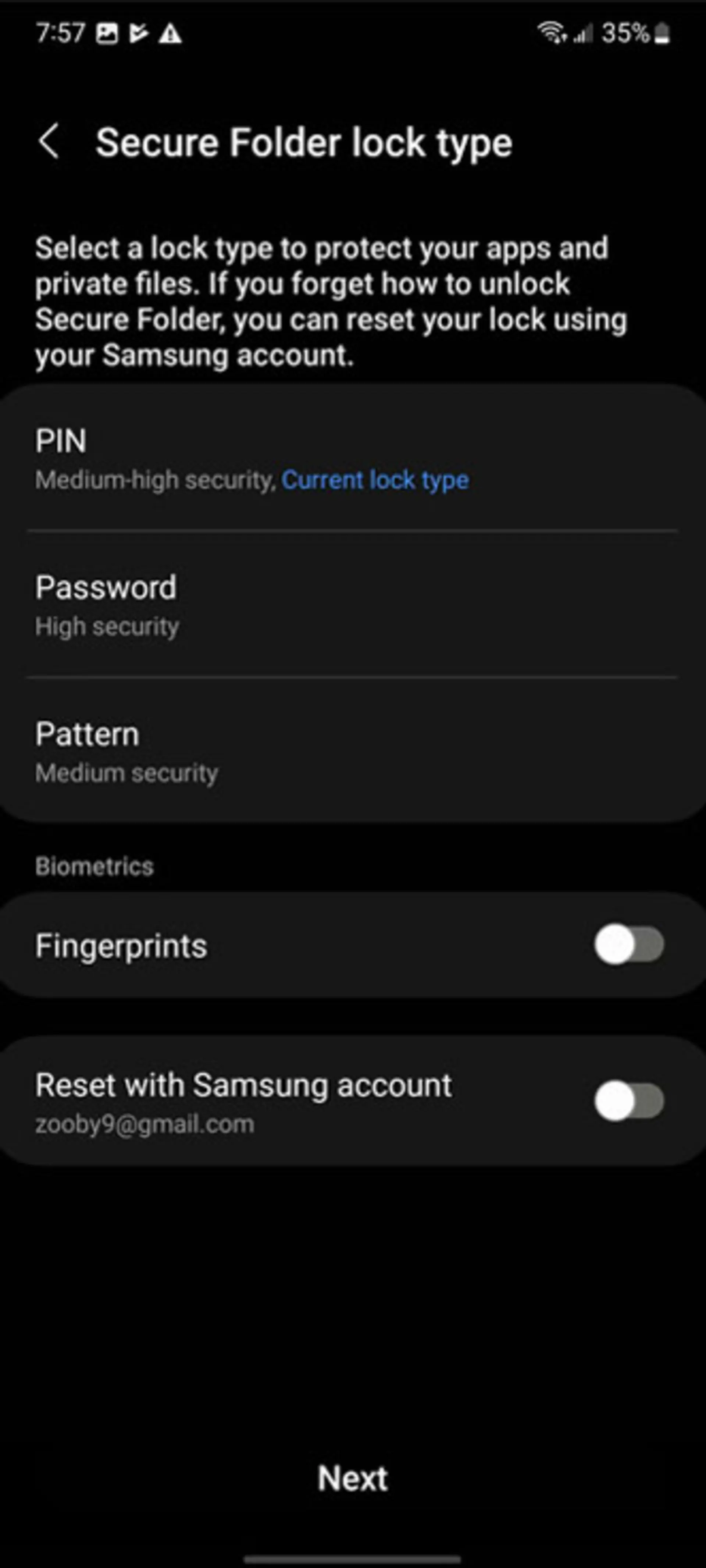Tap the Next button
Image resolution: width=706 pixels, height=1568 pixels.
tap(353, 1478)
